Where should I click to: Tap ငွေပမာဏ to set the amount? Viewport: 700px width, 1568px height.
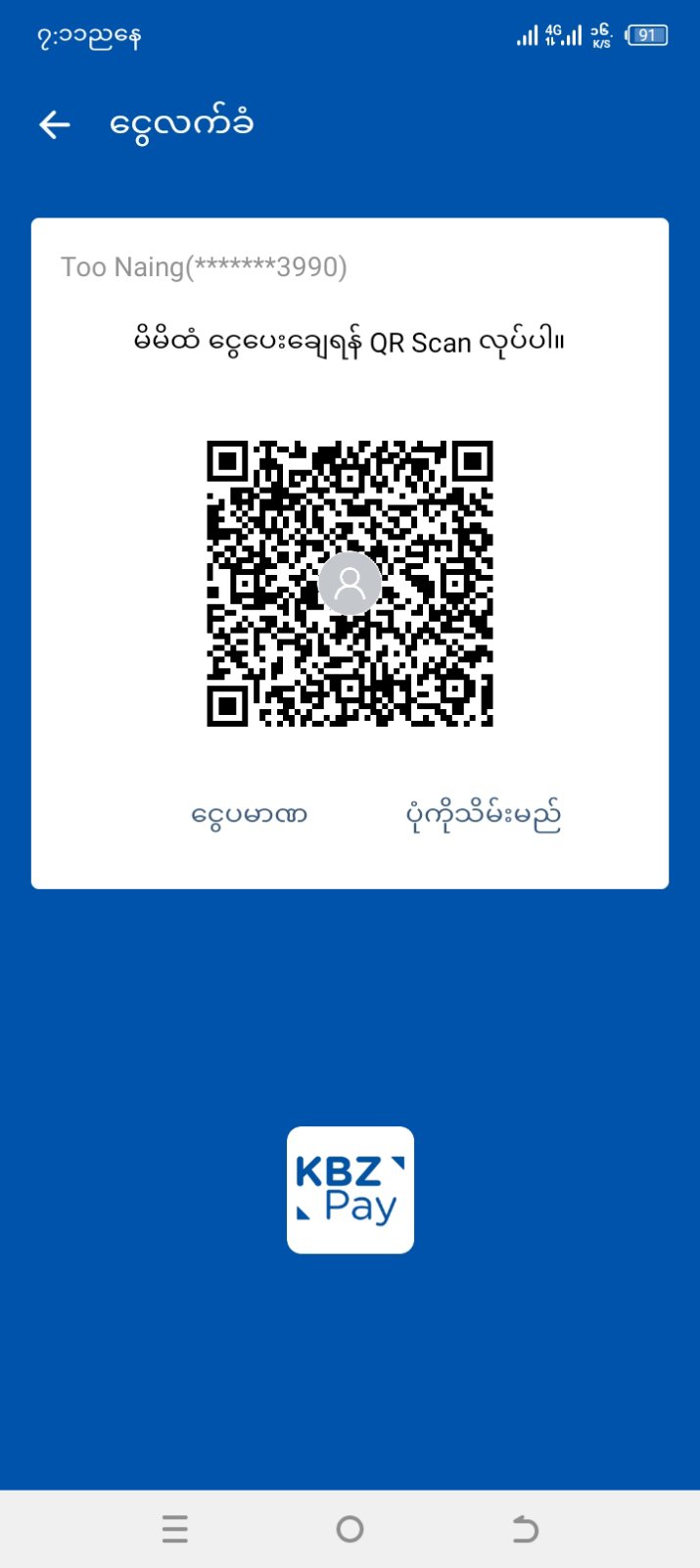tap(250, 814)
